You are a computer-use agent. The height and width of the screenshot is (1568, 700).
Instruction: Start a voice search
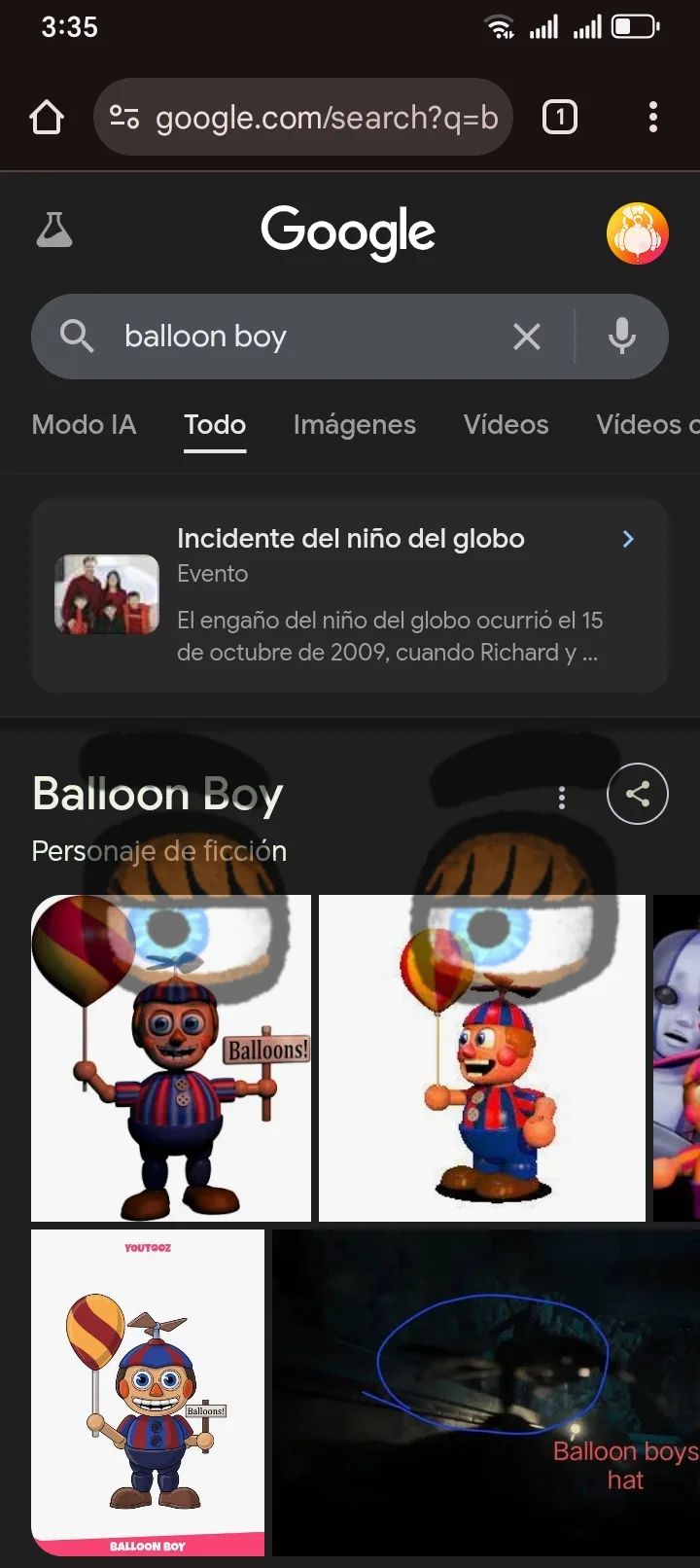tap(622, 337)
